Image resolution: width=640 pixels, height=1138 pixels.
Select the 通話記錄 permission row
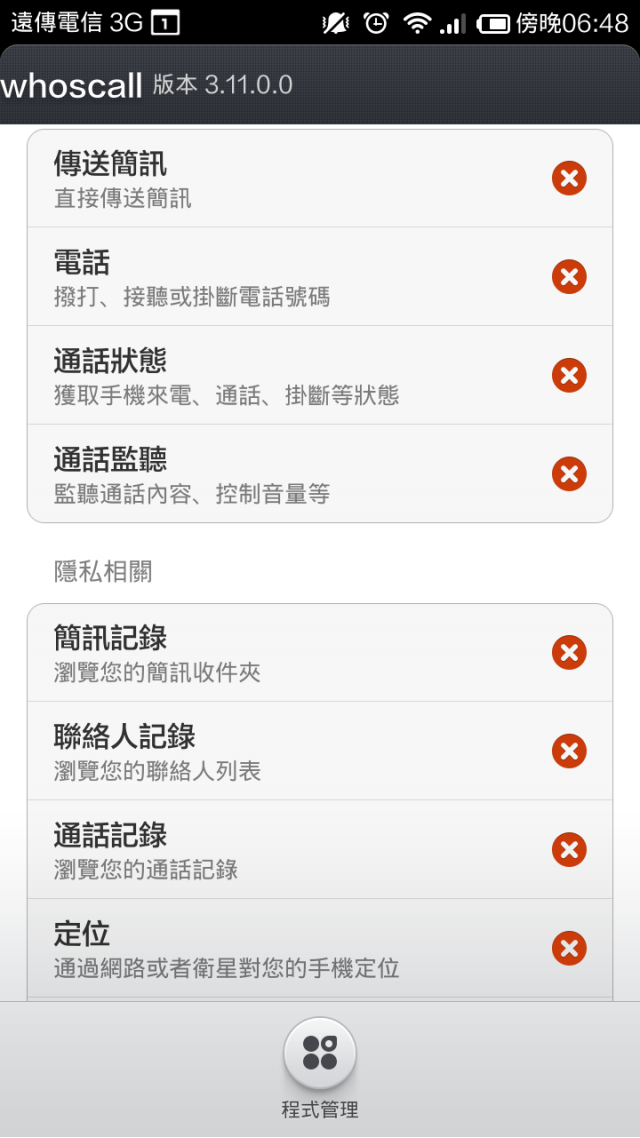(320, 850)
